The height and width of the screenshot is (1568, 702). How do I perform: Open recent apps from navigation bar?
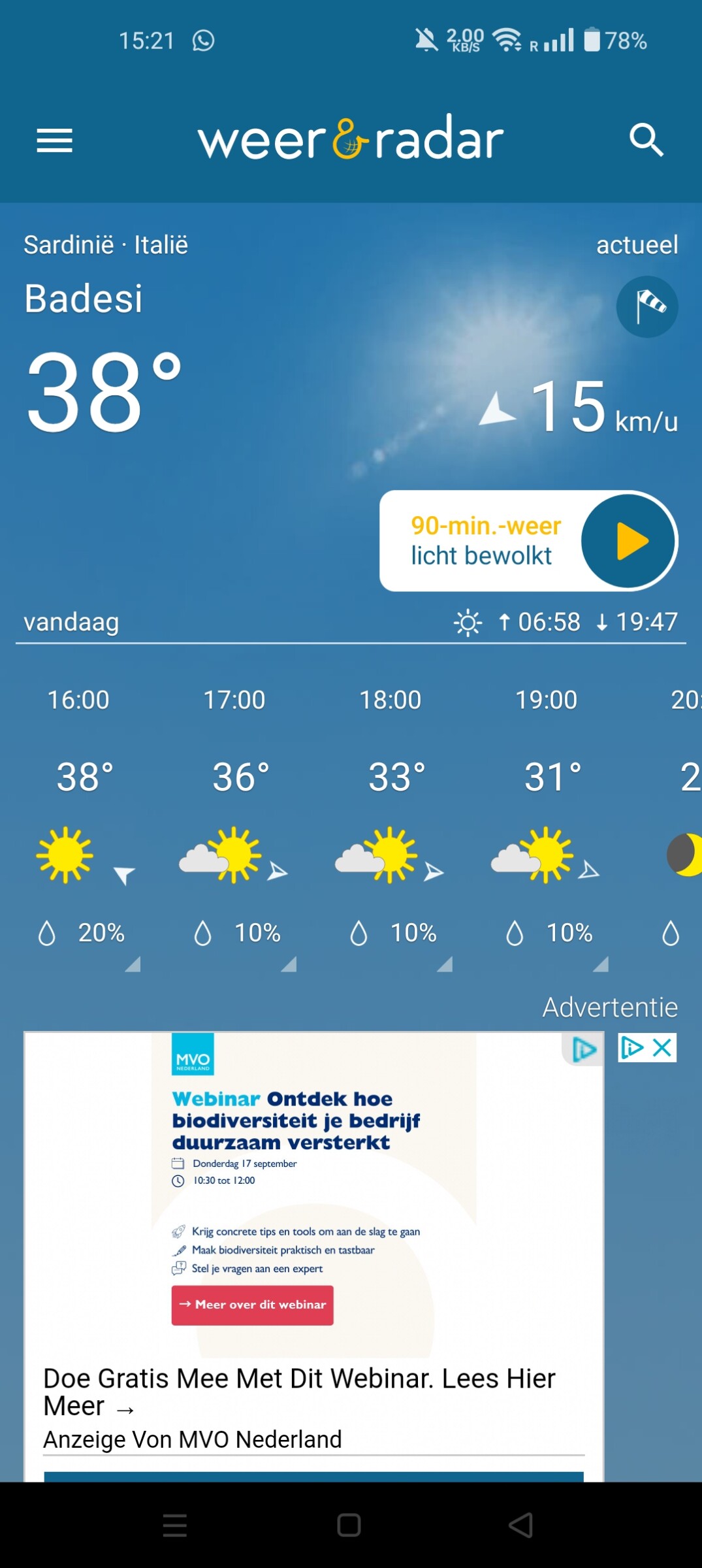pyautogui.click(x=175, y=1526)
